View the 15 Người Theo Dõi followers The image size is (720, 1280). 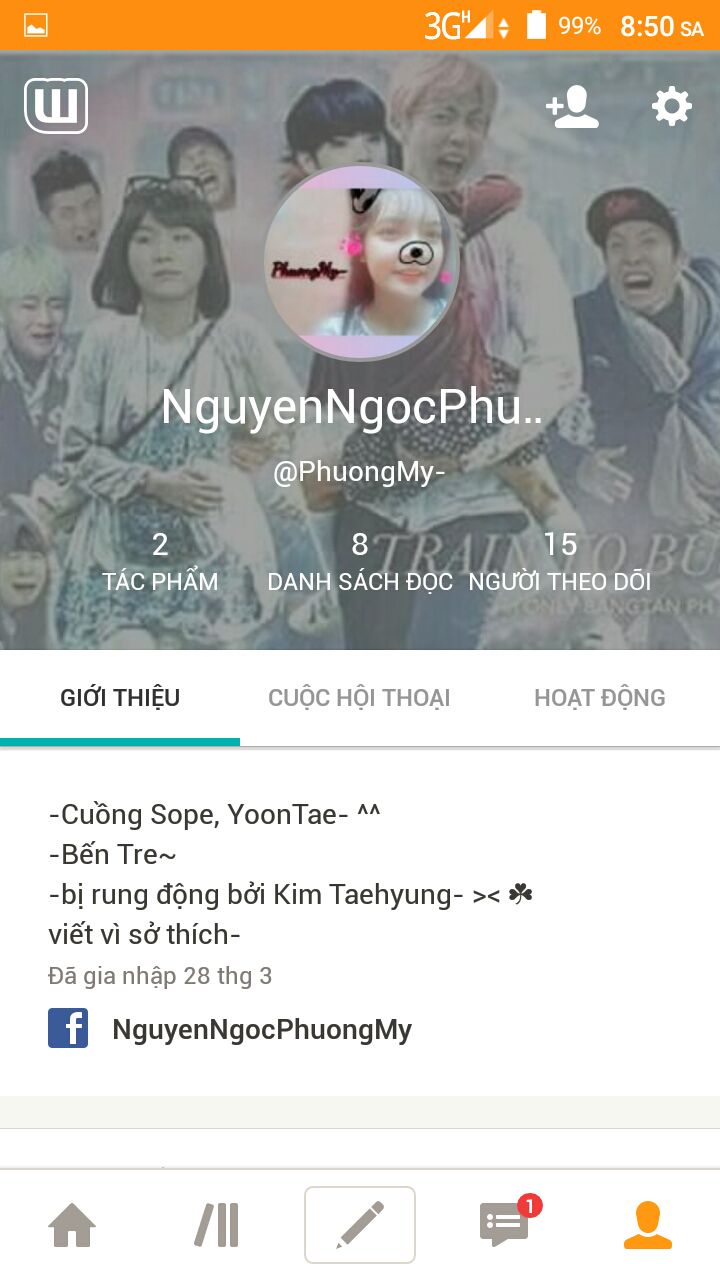(x=560, y=562)
